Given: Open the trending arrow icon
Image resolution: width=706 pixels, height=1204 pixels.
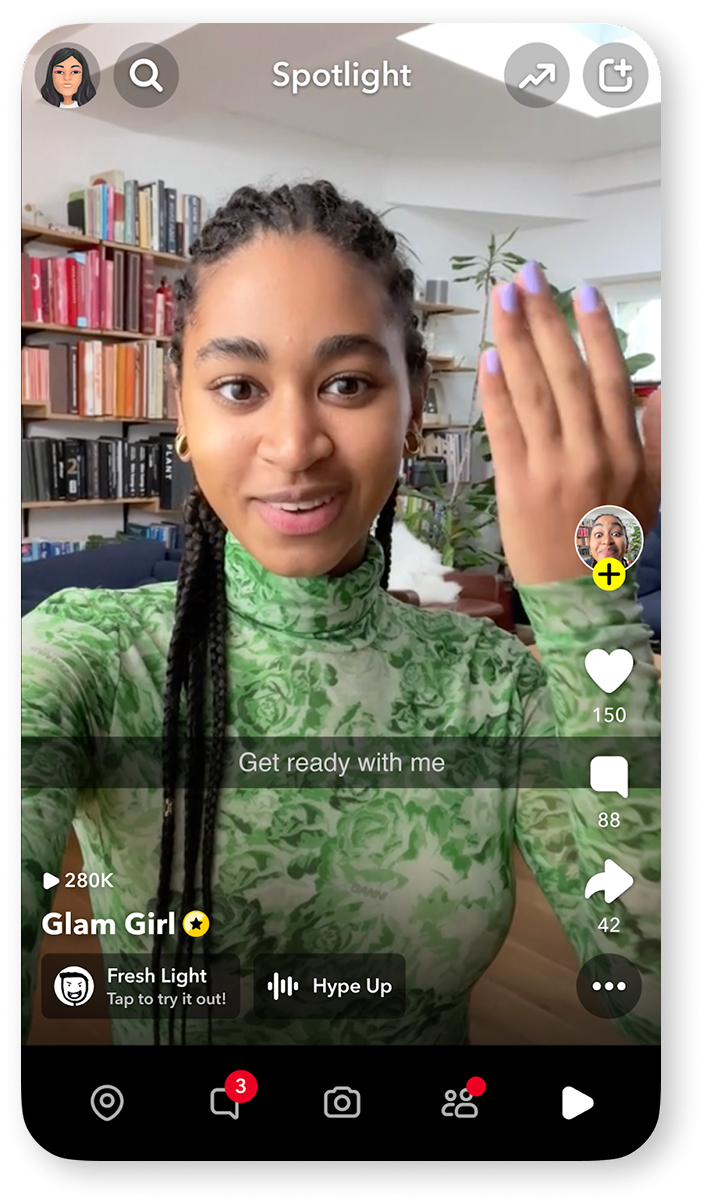Looking at the screenshot, I should 537,75.
